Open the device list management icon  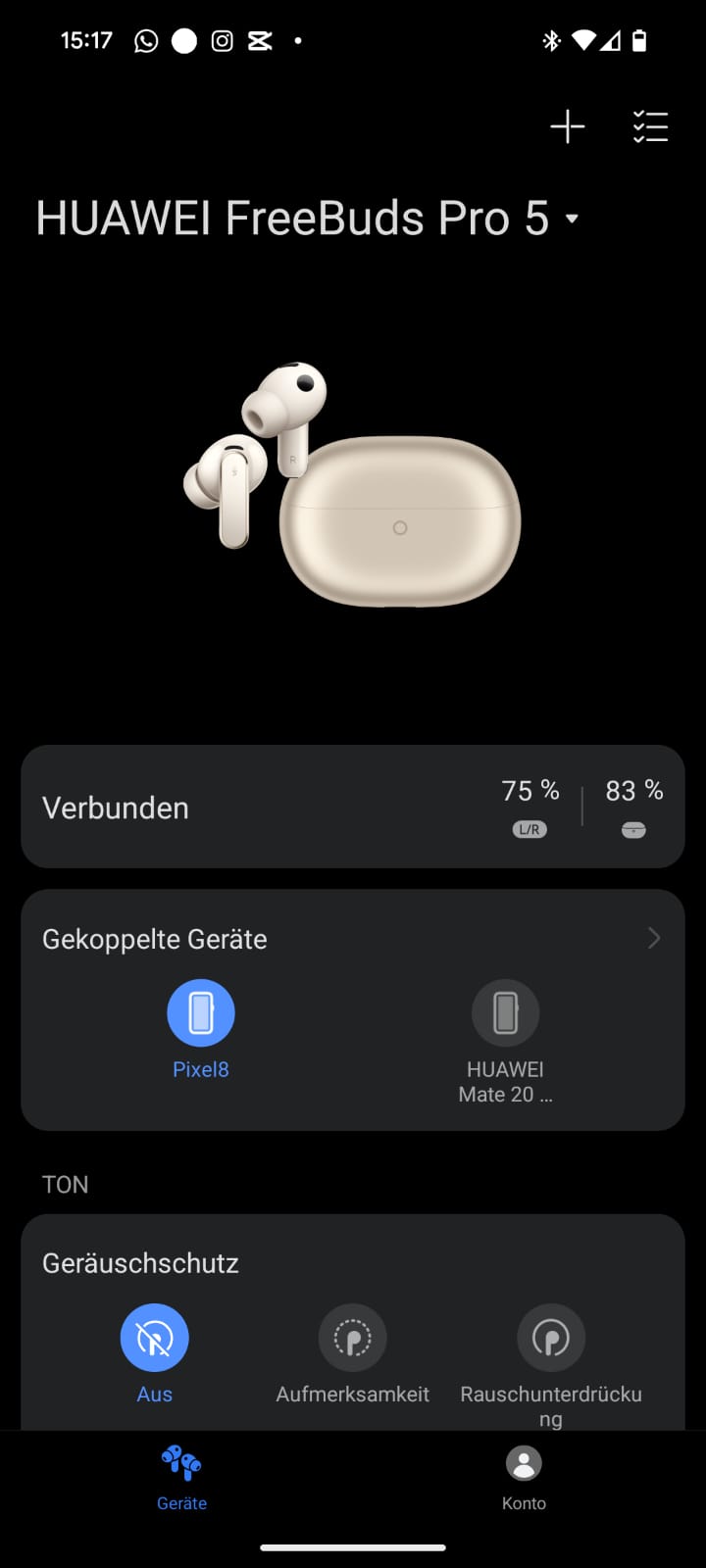click(x=650, y=126)
